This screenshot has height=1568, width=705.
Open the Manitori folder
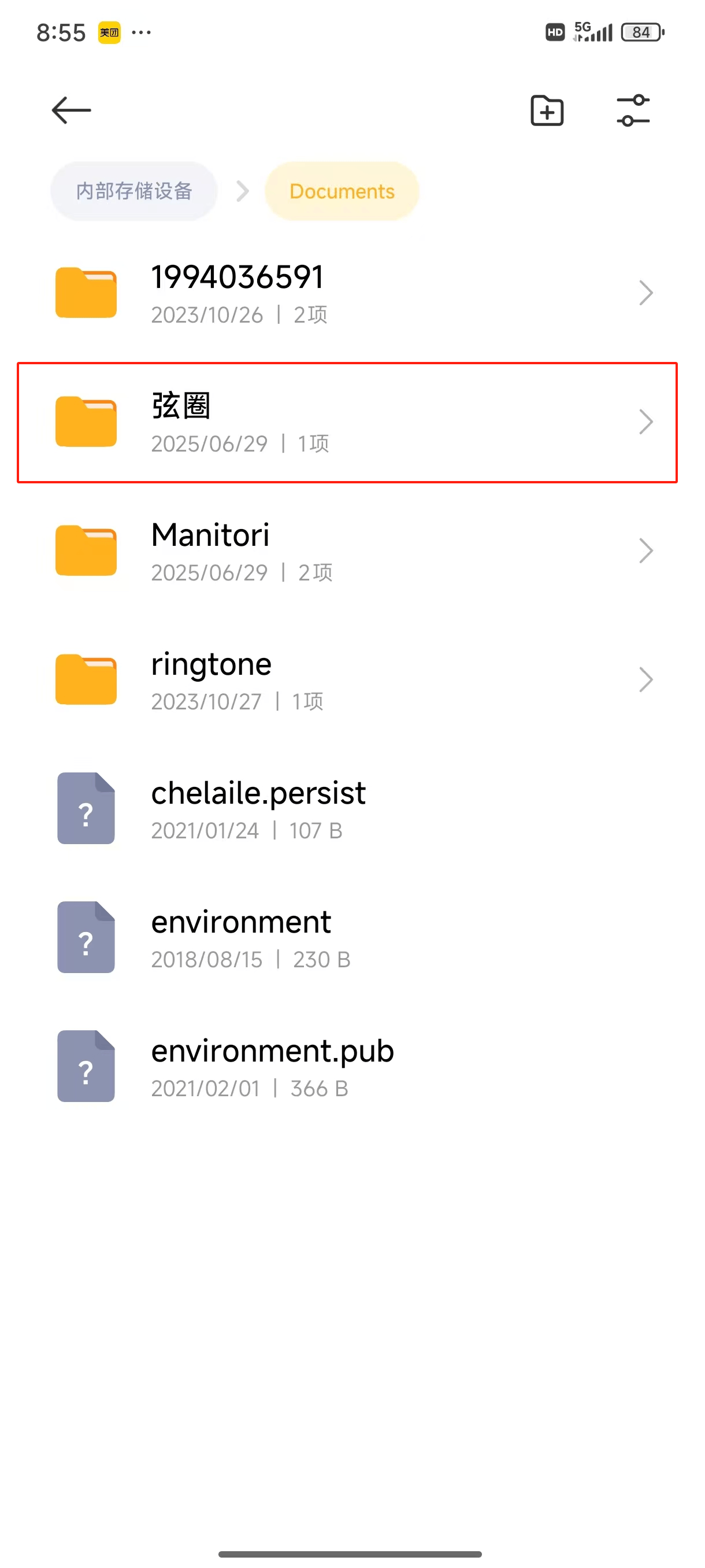point(352,551)
